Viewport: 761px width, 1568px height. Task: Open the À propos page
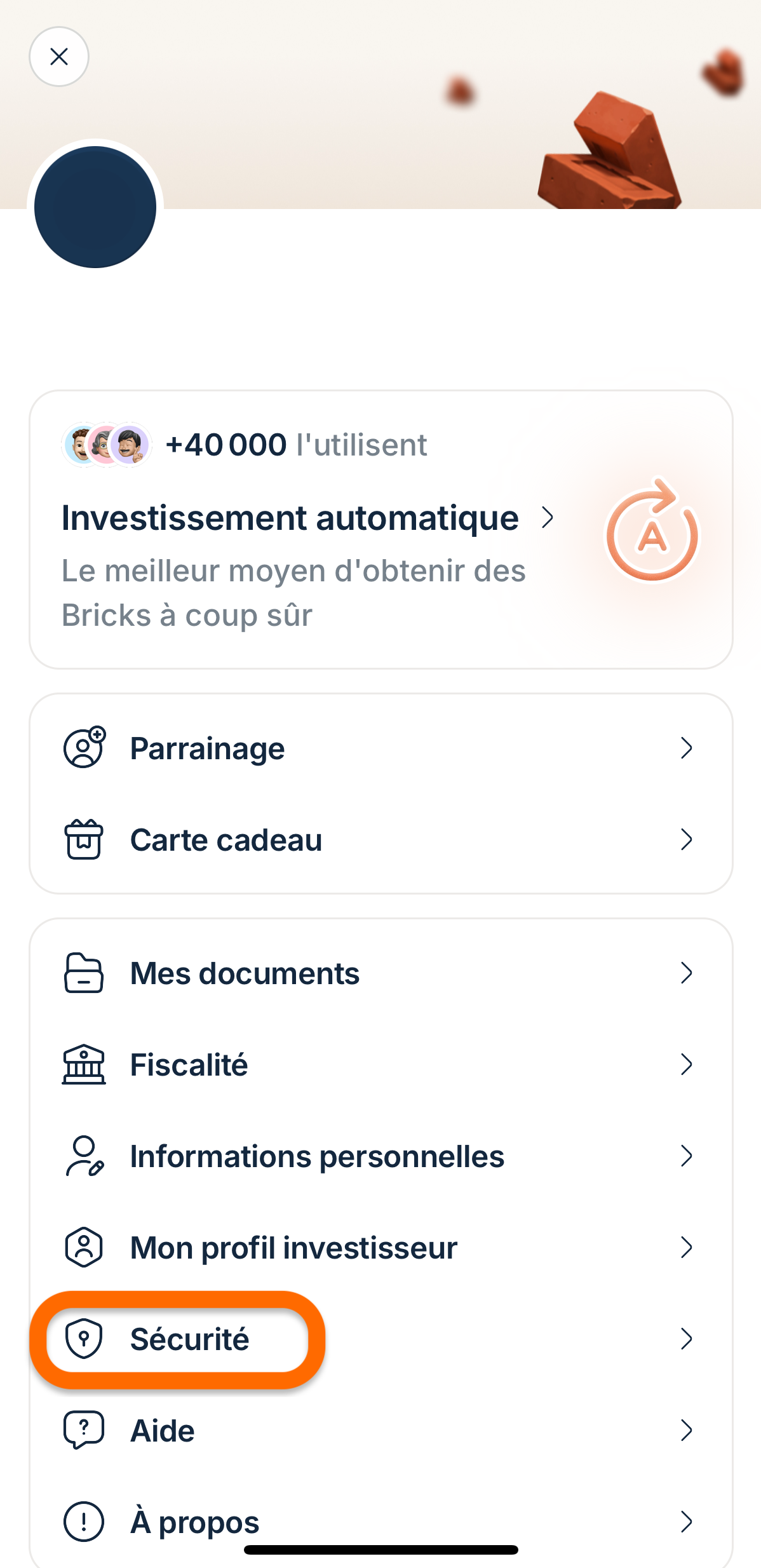click(381, 1522)
